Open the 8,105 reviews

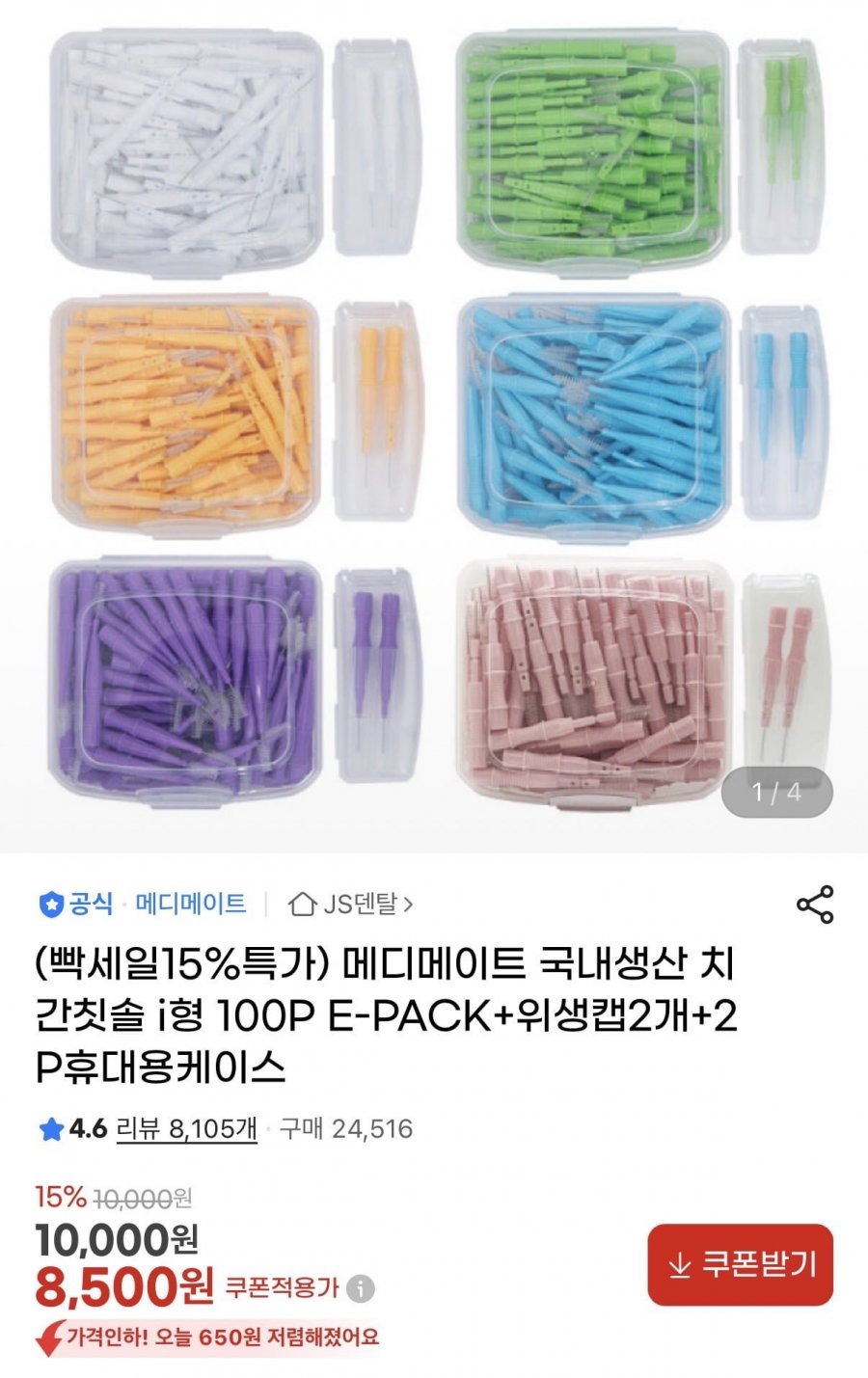(x=186, y=1129)
